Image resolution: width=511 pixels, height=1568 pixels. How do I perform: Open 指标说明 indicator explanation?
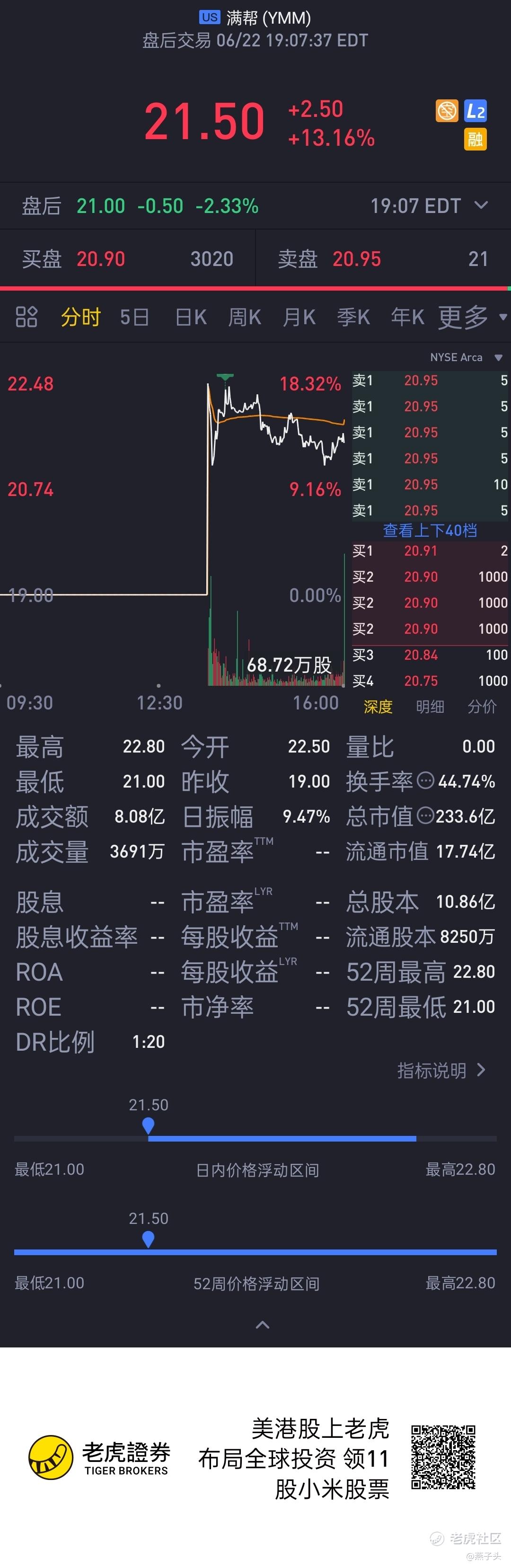pos(441,1071)
